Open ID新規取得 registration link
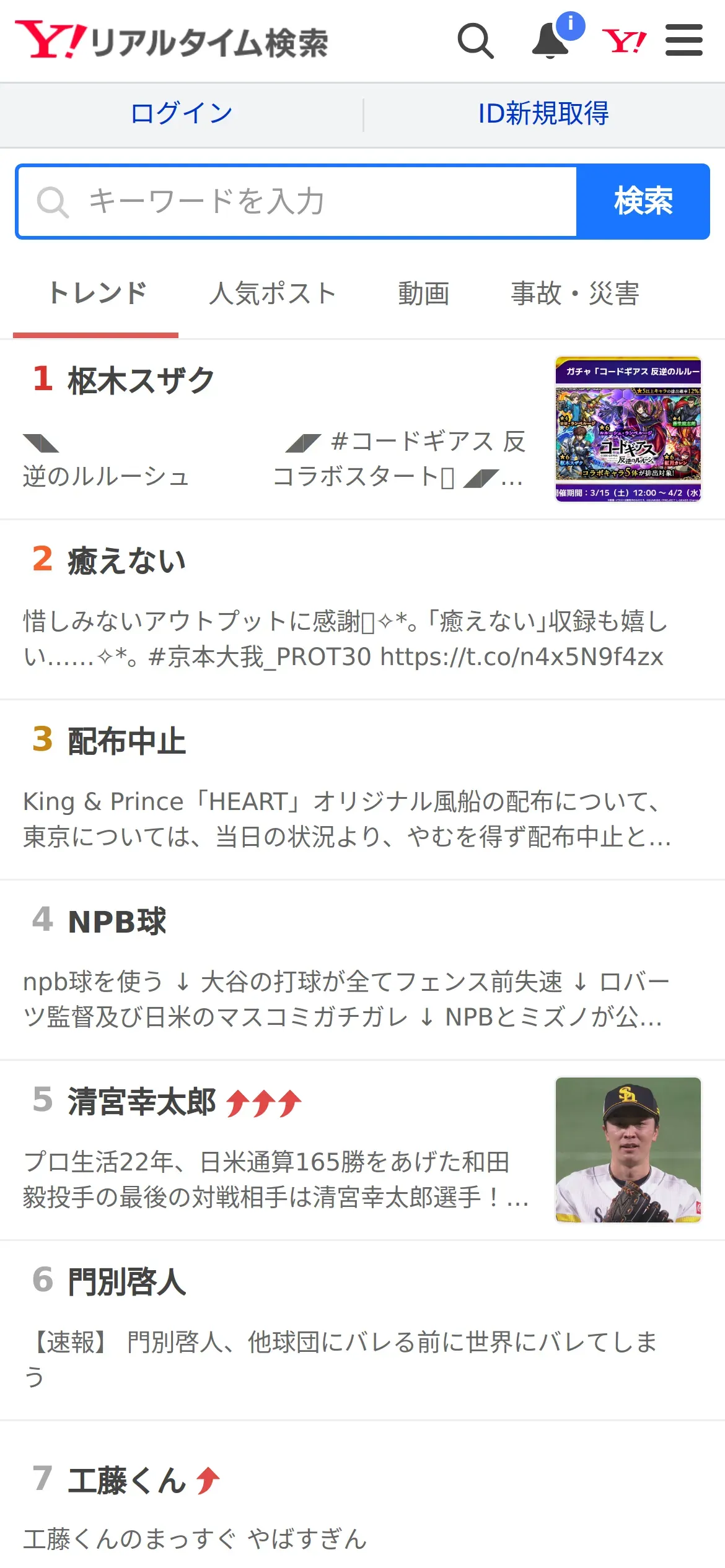This screenshot has width=725, height=1568. tap(543, 114)
